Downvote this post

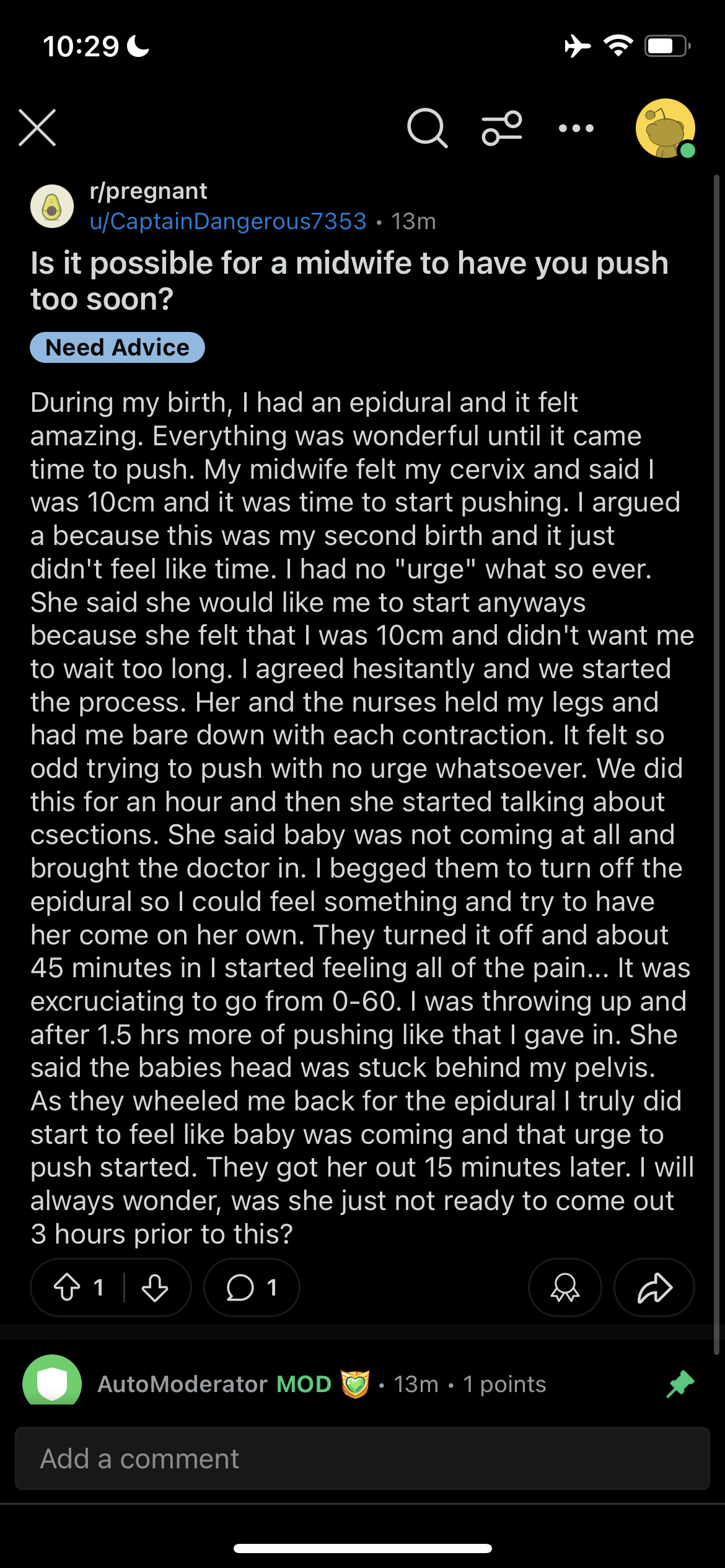(155, 1288)
